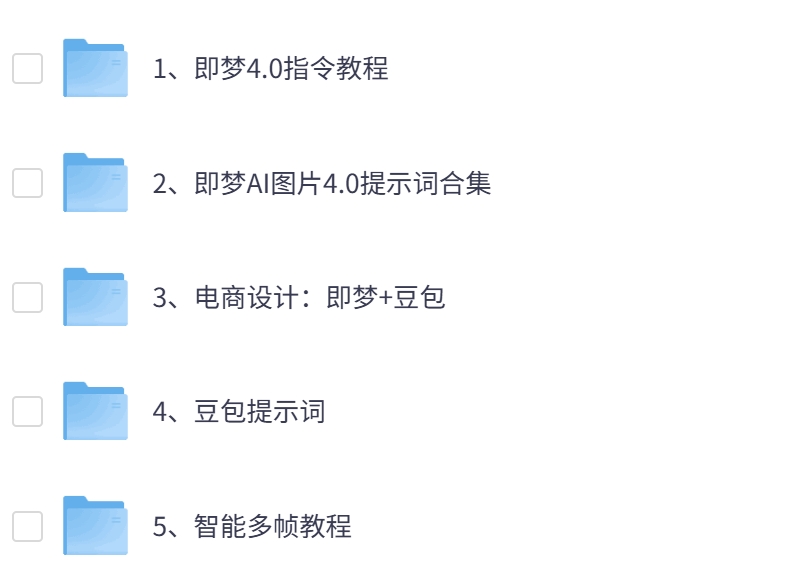
Task: Open folder 1、即梦4.0指令教程
Action: point(270,69)
